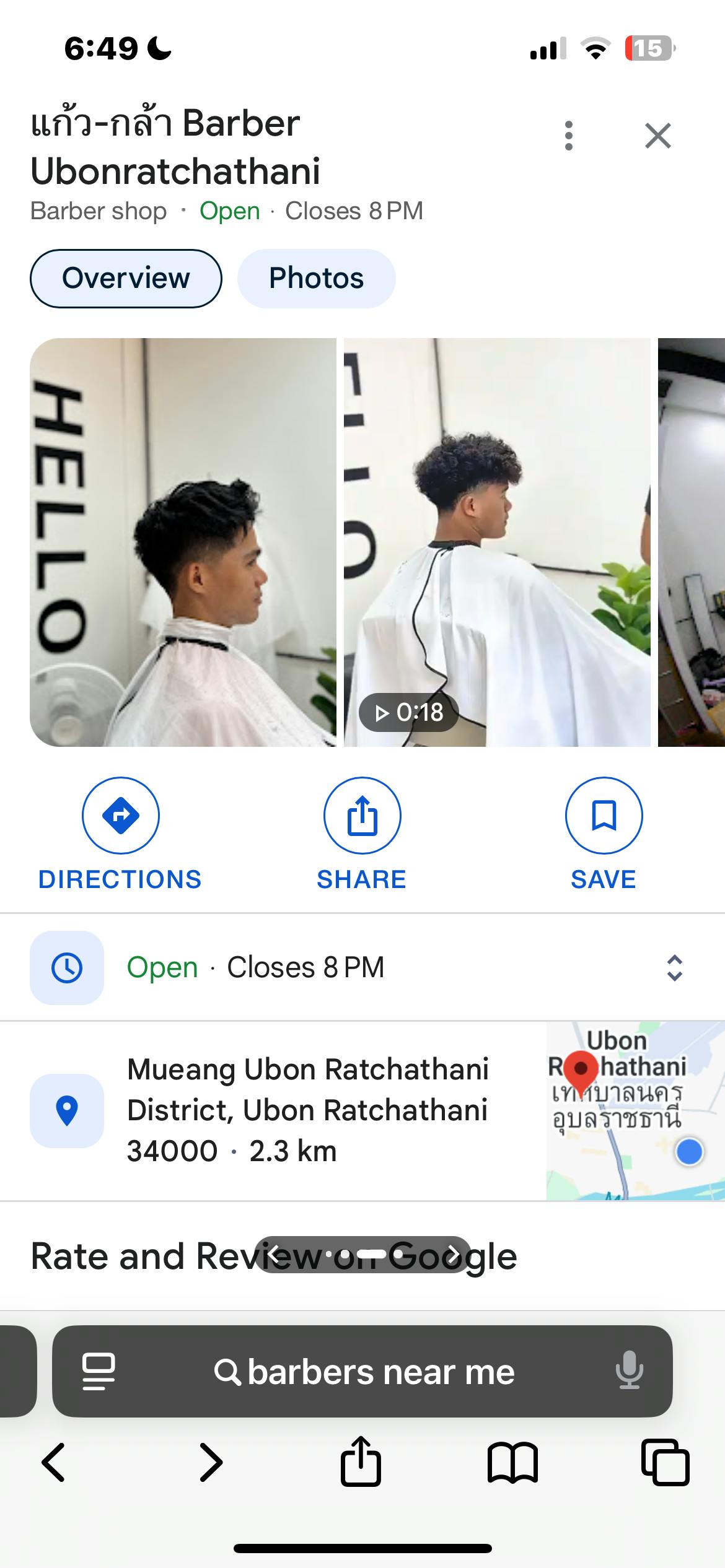Tap the barbers near me address bar
This screenshot has height=1568, width=725.
(362, 1371)
